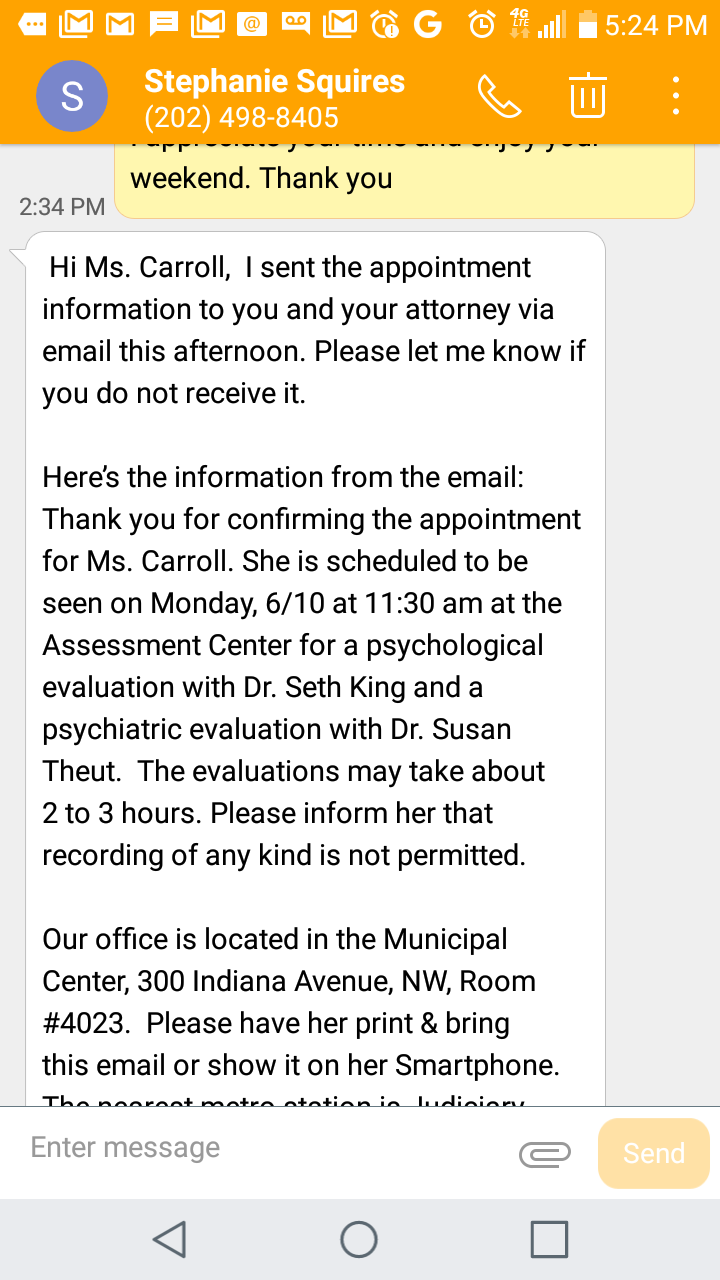Attach a file with the paperclip icon
This screenshot has height=1280, width=720.
(545, 1154)
